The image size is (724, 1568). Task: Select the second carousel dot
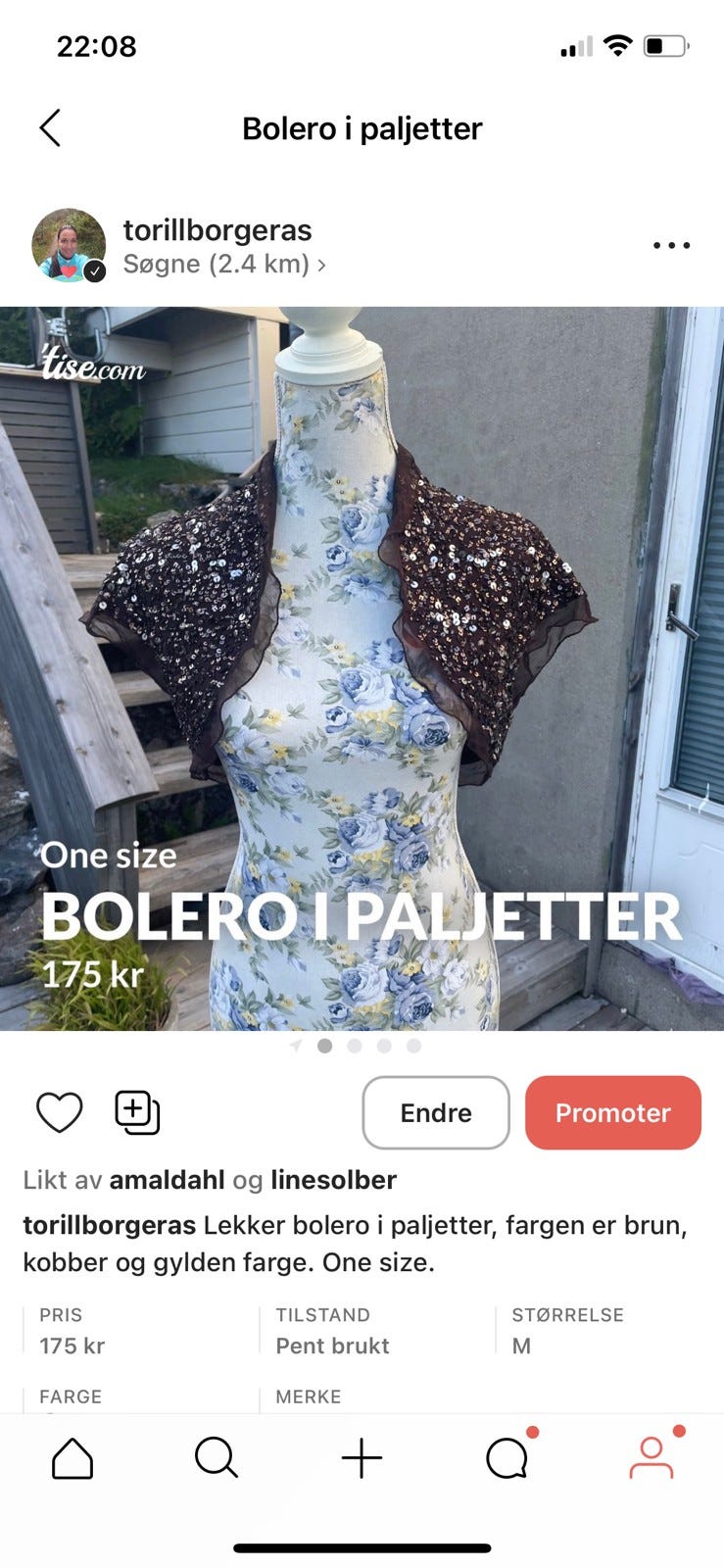[354, 1047]
